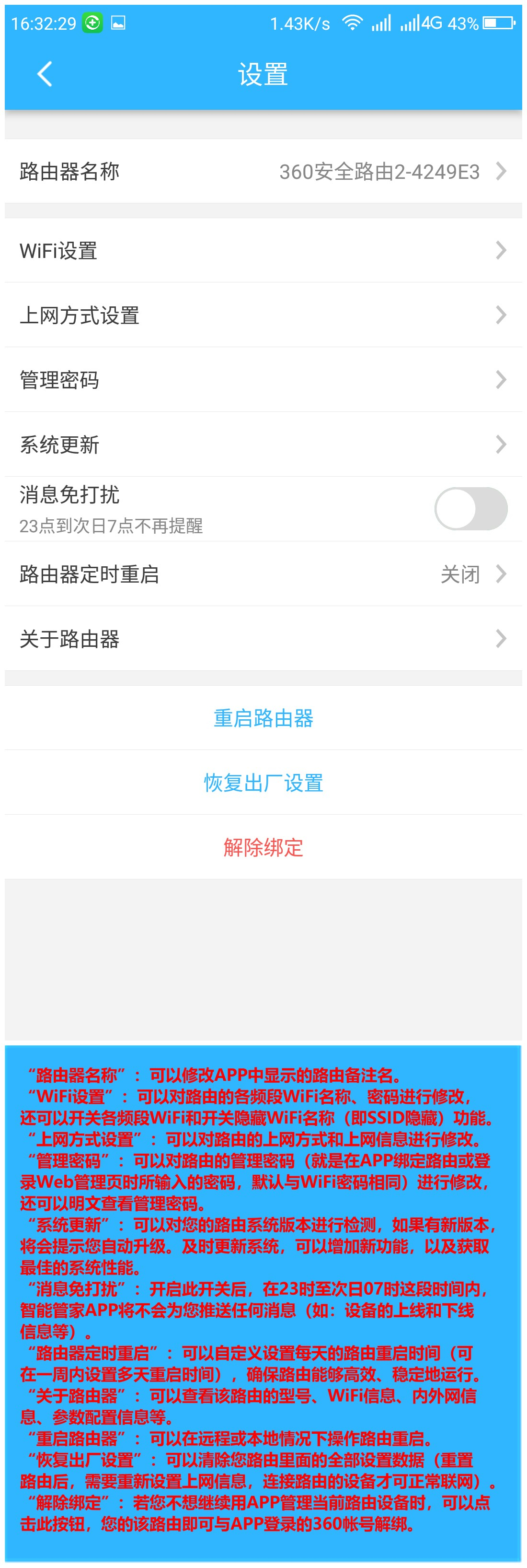
Task: Open 上网方式设置
Action: (263, 316)
